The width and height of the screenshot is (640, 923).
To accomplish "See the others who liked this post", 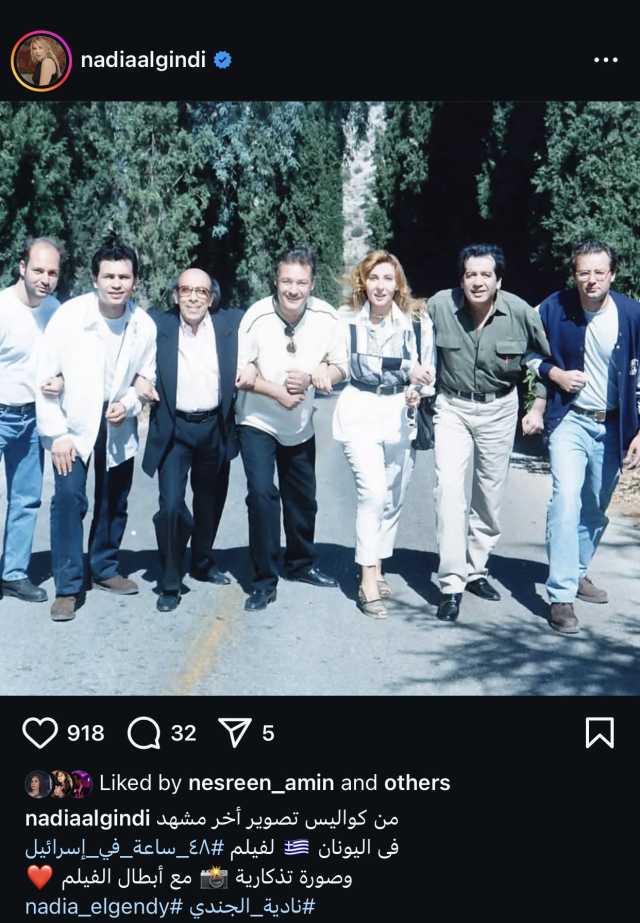I will pyautogui.click(x=417, y=783).
